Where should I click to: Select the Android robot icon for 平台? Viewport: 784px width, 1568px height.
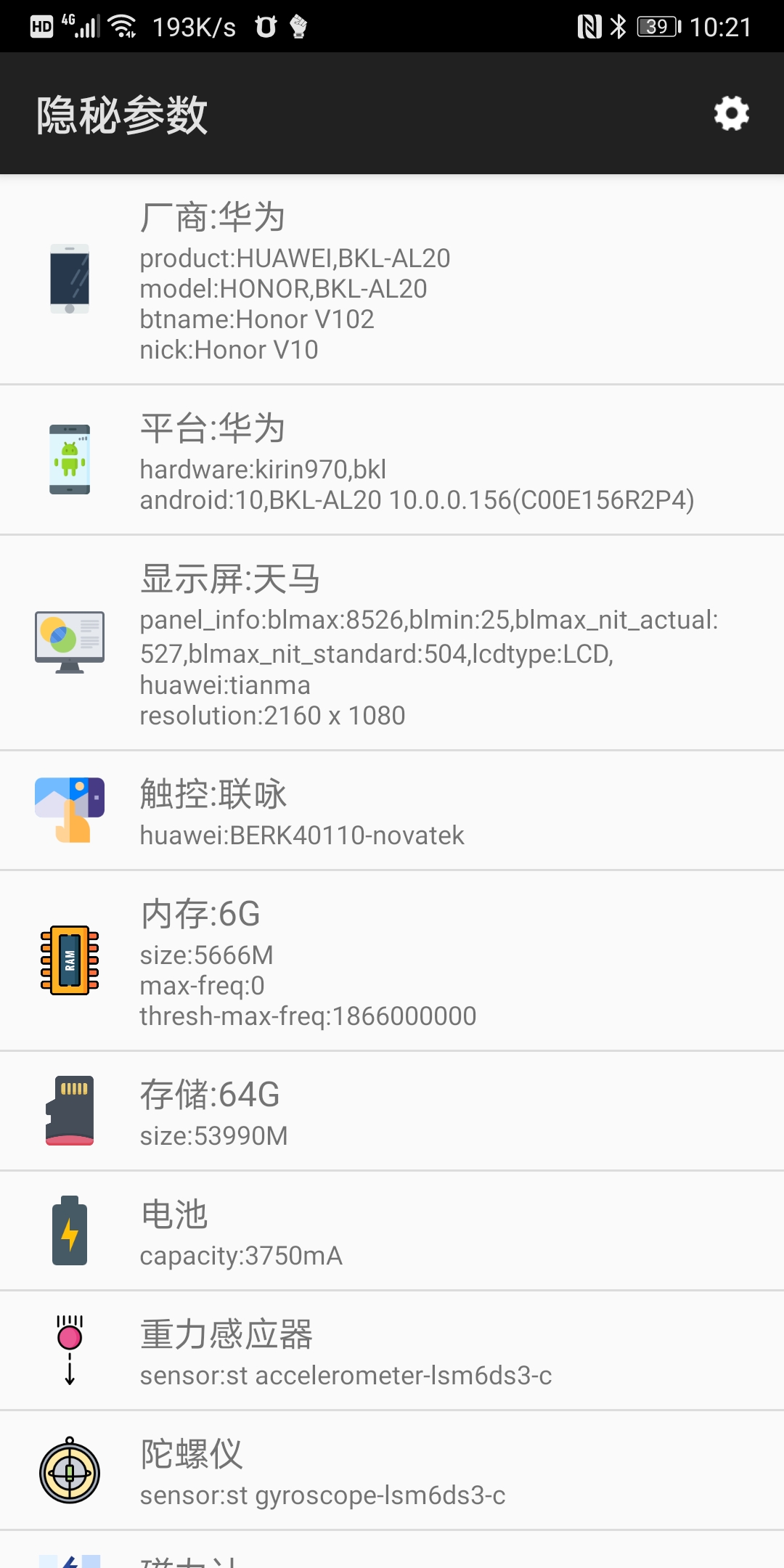point(69,457)
